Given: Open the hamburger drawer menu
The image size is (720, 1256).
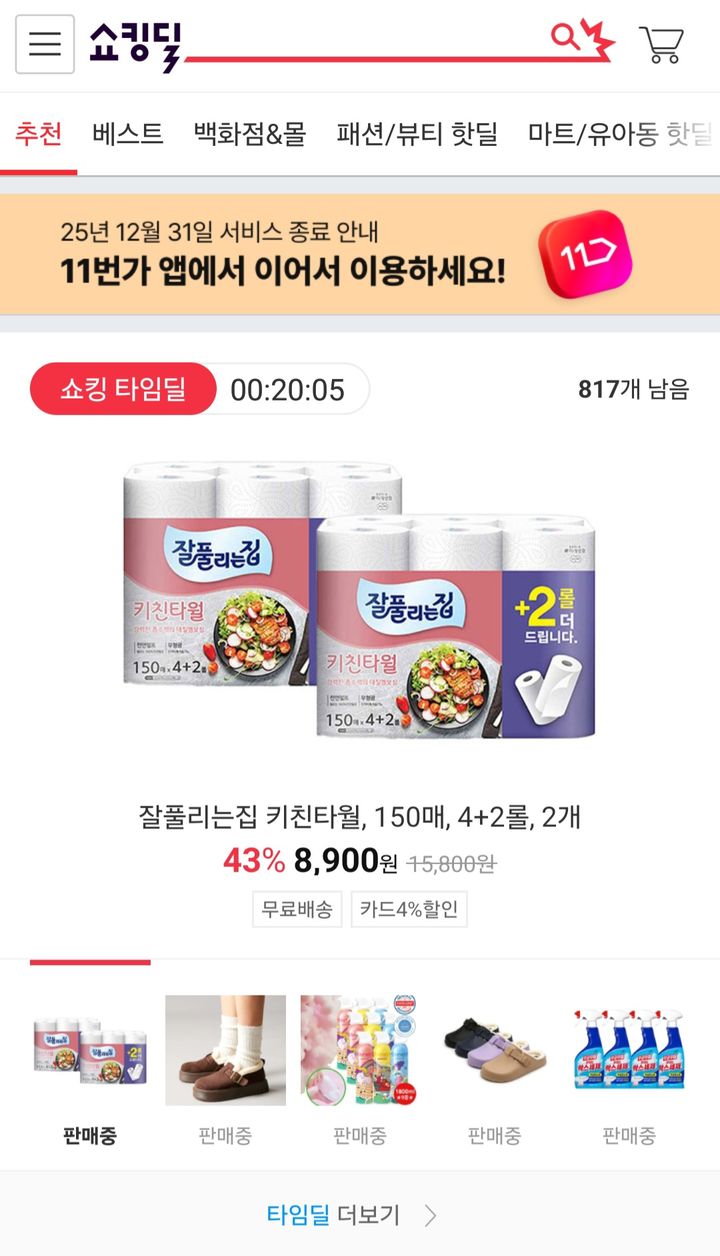Looking at the screenshot, I should point(45,45).
